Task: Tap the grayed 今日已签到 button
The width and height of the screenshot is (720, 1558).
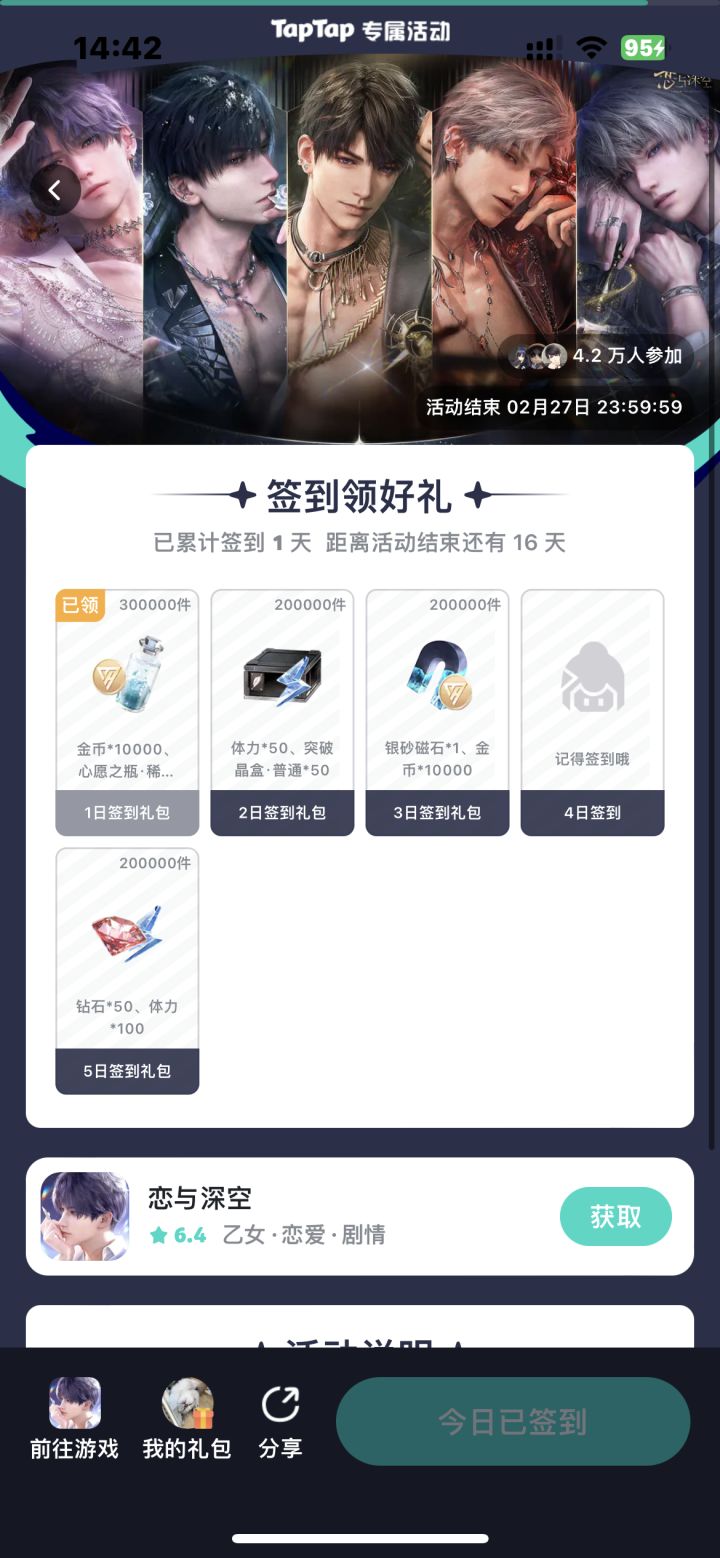Action: coord(512,1419)
